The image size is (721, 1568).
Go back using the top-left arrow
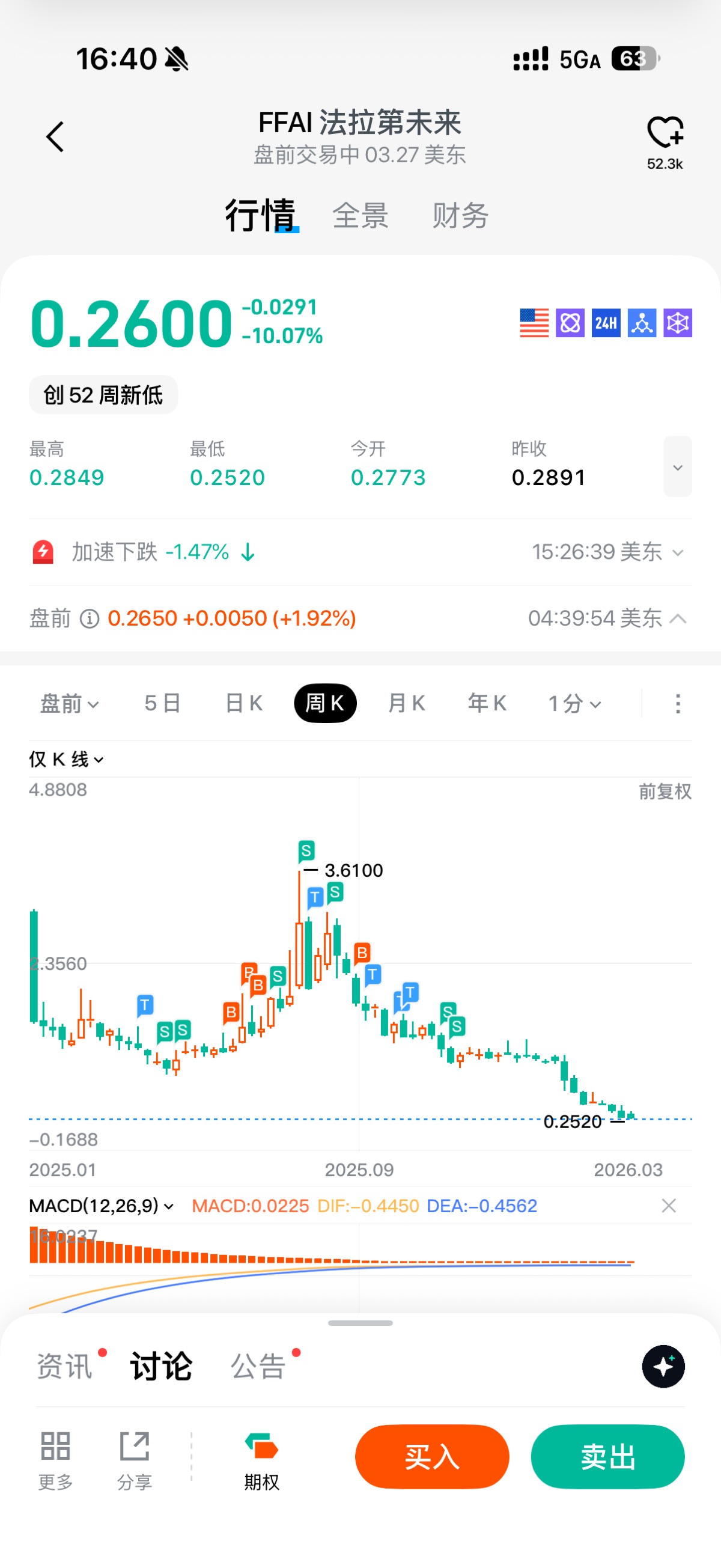click(55, 136)
